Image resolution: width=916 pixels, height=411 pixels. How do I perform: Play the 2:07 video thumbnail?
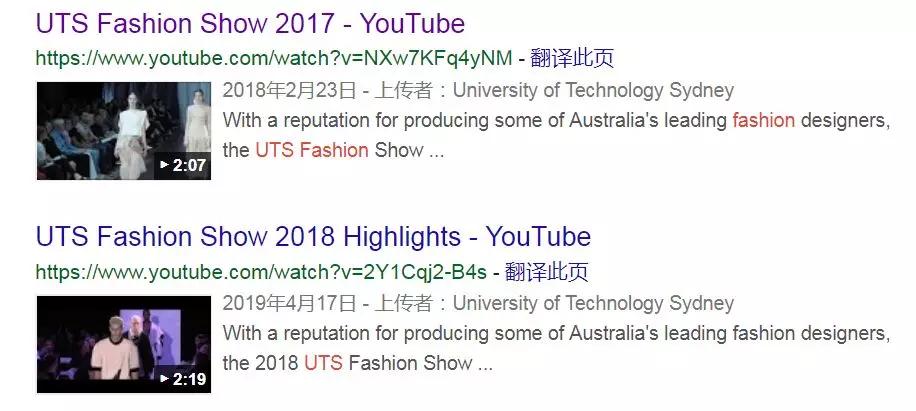click(123, 131)
